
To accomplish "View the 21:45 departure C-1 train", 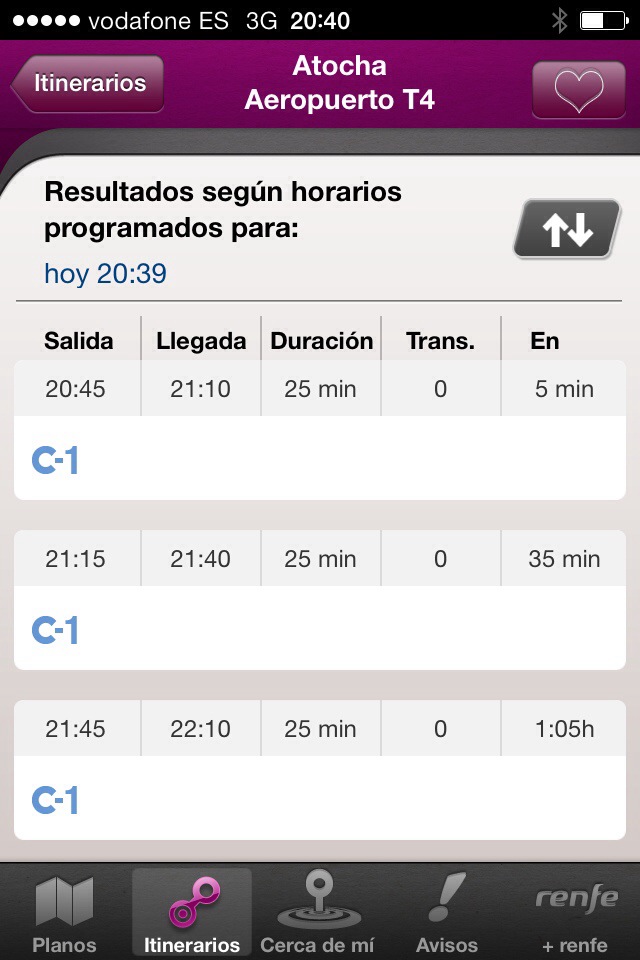I will pos(320,770).
